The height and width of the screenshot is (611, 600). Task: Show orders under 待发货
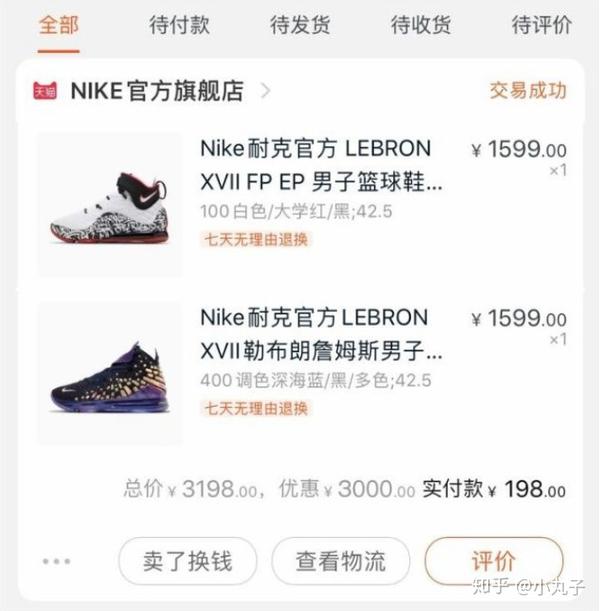click(300, 25)
